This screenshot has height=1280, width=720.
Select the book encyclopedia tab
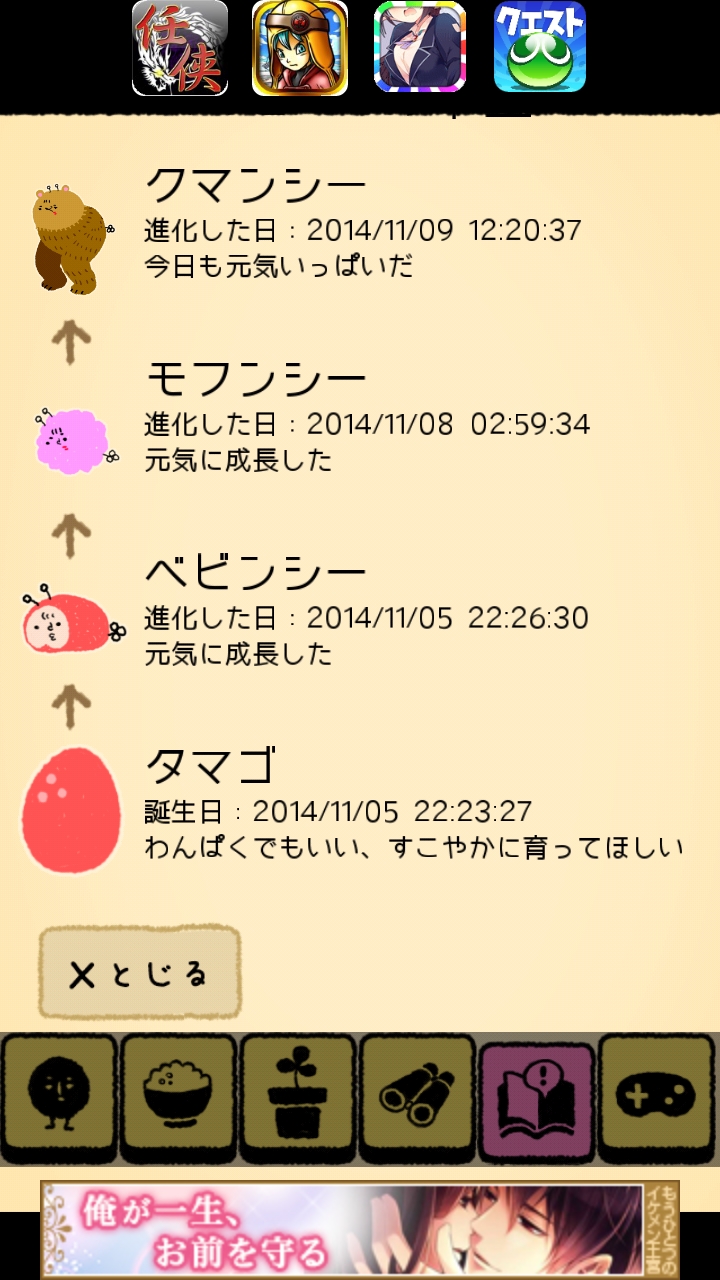tap(538, 1097)
